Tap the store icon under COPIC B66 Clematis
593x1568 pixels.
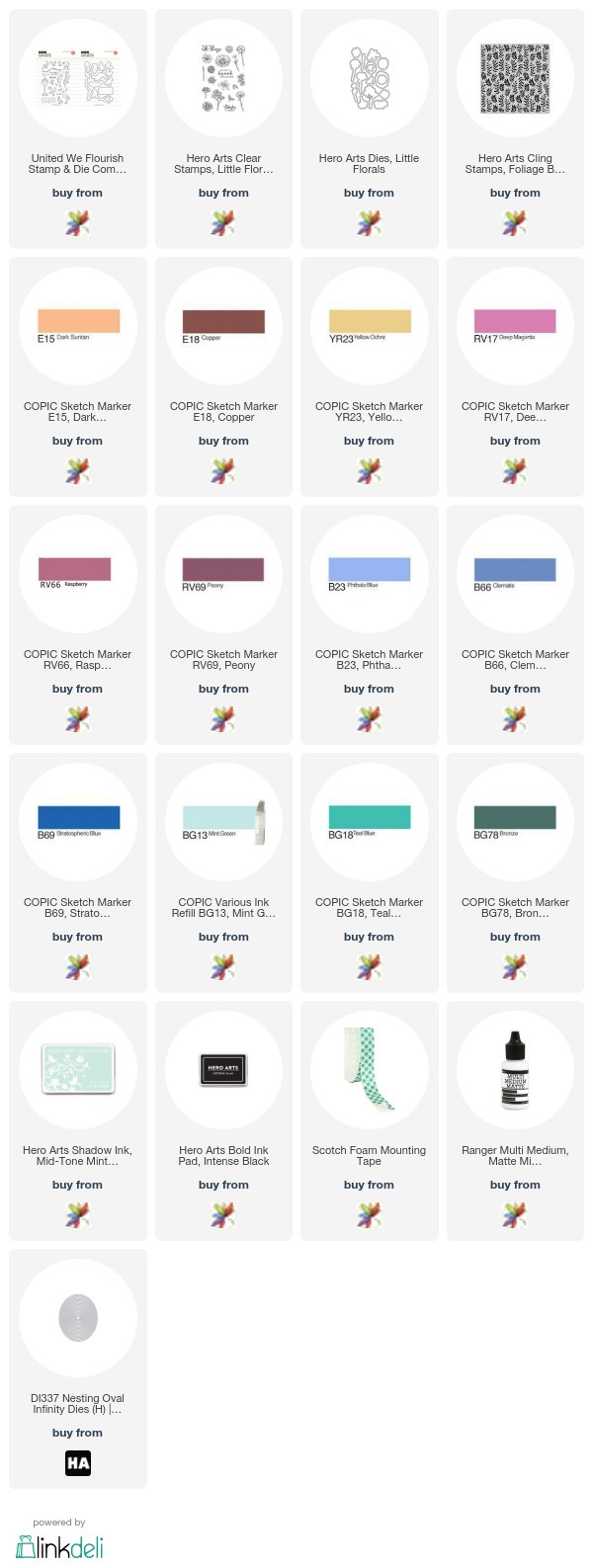tap(515, 719)
